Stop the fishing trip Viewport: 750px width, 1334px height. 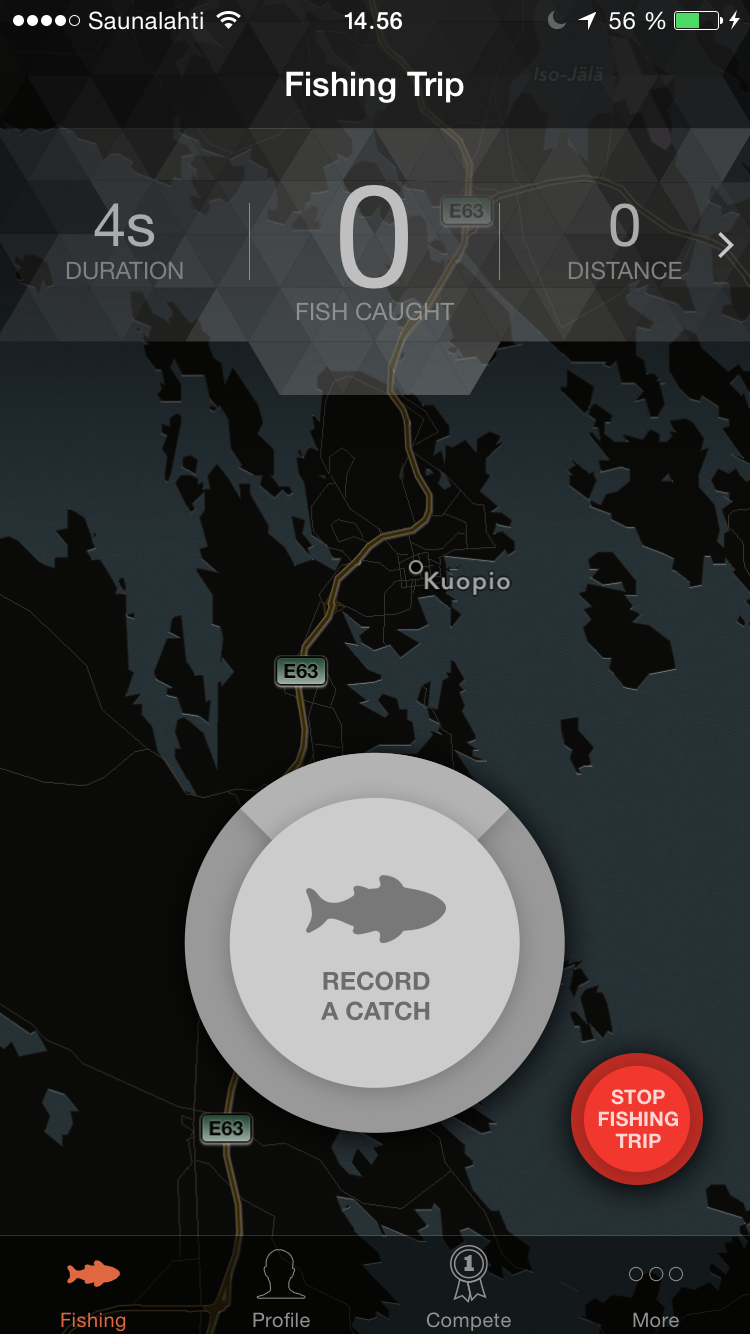pyautogui.click(x=637, y=1119)
